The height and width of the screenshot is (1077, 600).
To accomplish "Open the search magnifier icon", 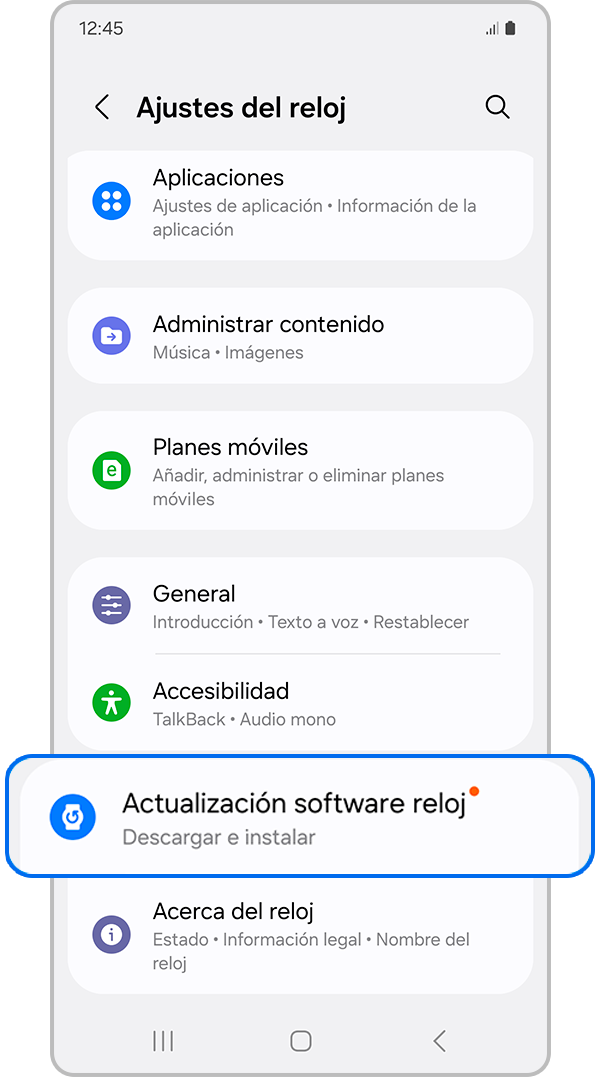I will click(x=497, y=108).
